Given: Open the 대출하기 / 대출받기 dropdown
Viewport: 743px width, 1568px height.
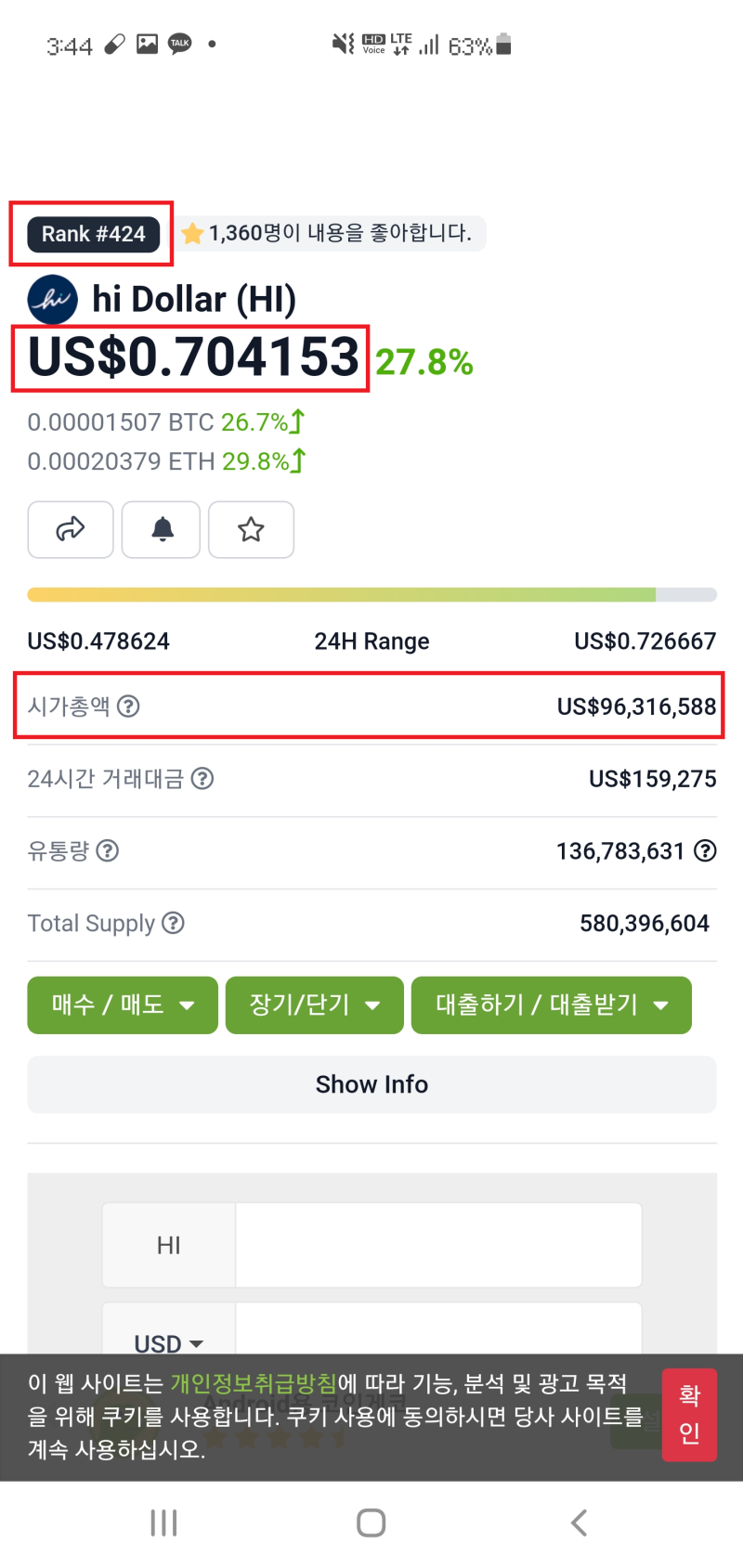Looking at the screenshot, I should (x=551, y=1004).
